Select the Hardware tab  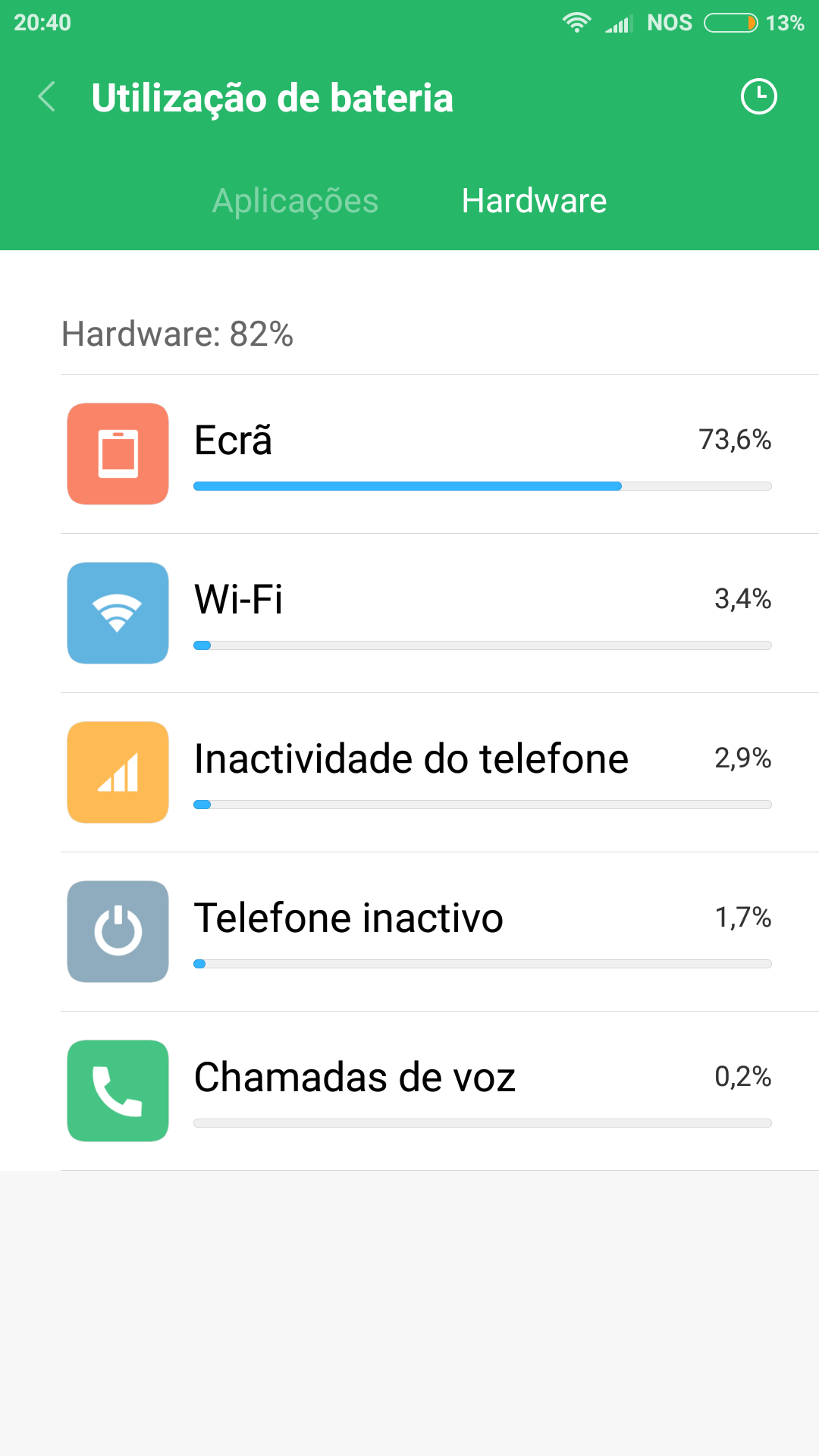(x=534, y=201)
